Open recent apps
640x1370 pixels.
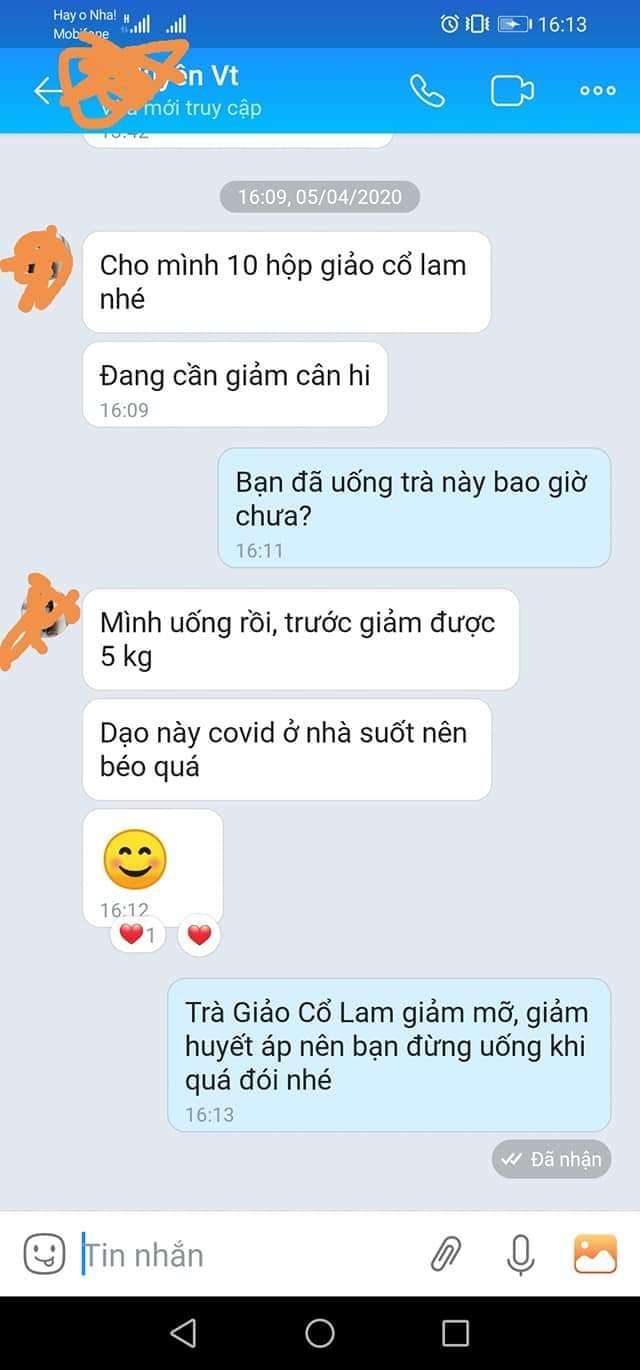tap(455, 1332)
